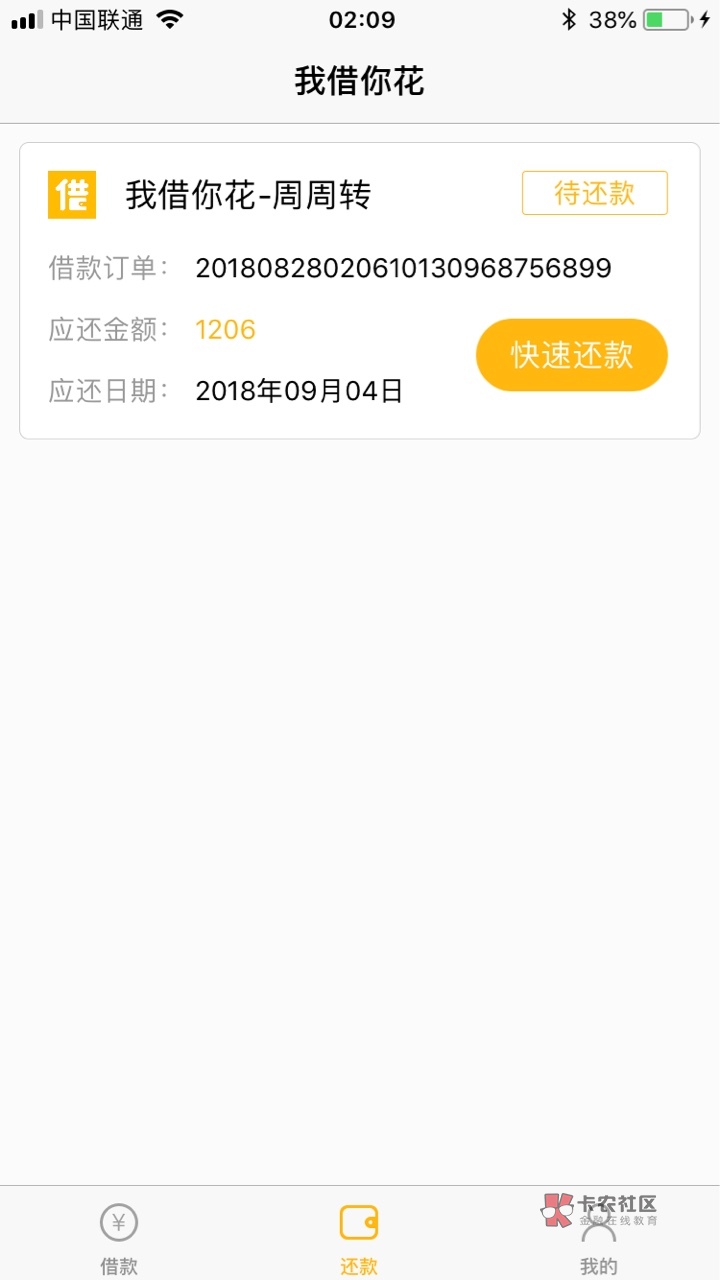Switch to the 借款 tab
Viewport: 720px width, 1280px height.
119,1237
